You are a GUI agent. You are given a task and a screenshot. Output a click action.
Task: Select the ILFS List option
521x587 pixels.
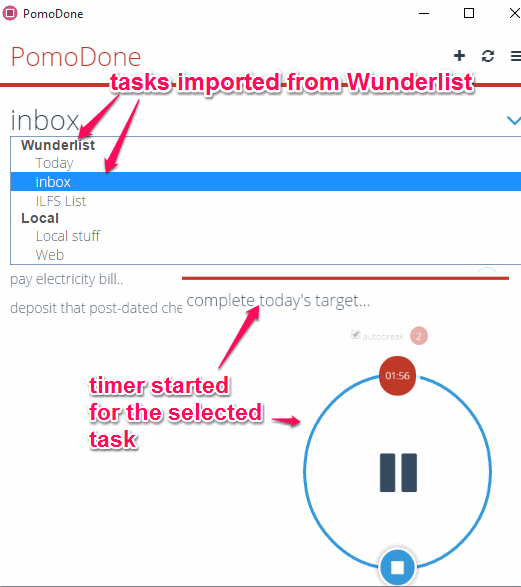tap(61, 201)
